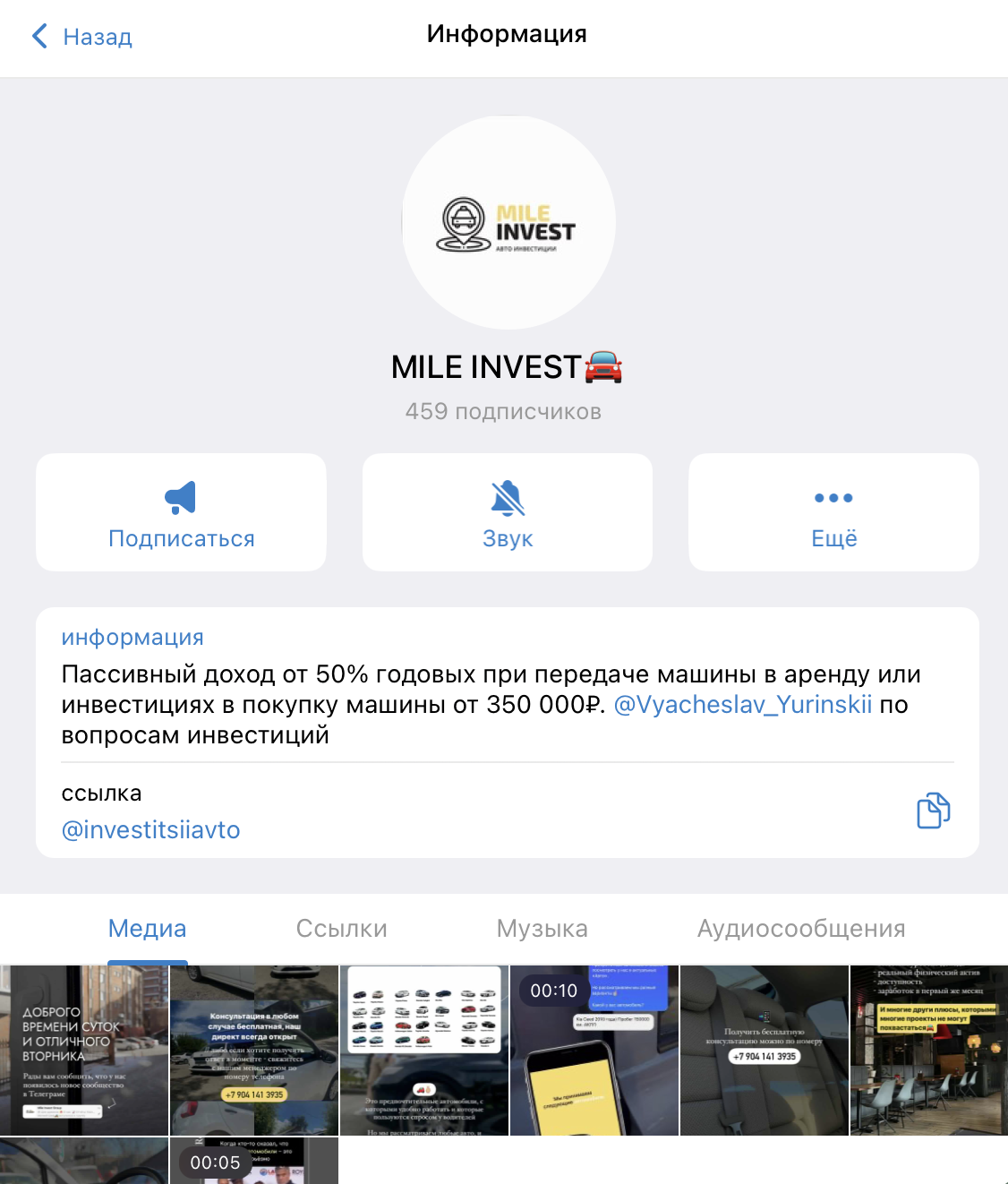The height and width of the screenshot is (1184, 1008).
Task: Toggle channel sound with Звук
Action: click(508, 512)
